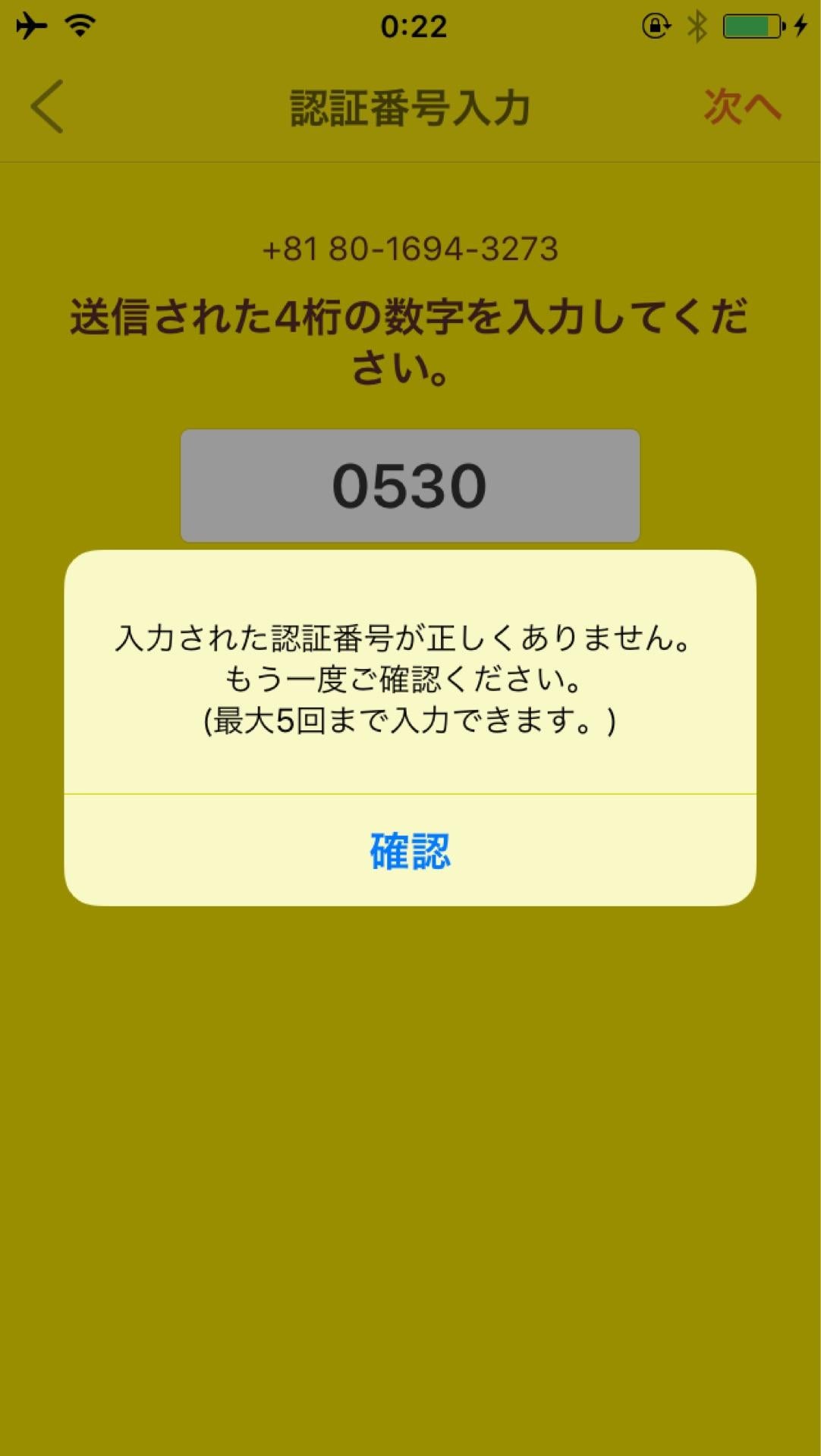Viewport: 821px width, 1456px height.
Task: Tap the charging lightning bolt icon
Action: (798, 24)
